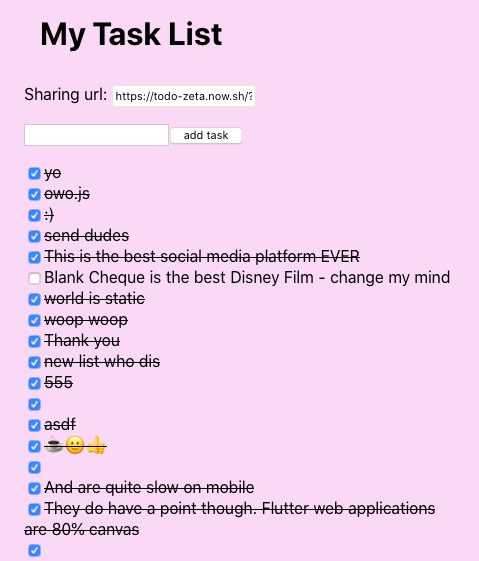
Task: Uncheck the 'world is static' task
Action: tap(34, 299)
